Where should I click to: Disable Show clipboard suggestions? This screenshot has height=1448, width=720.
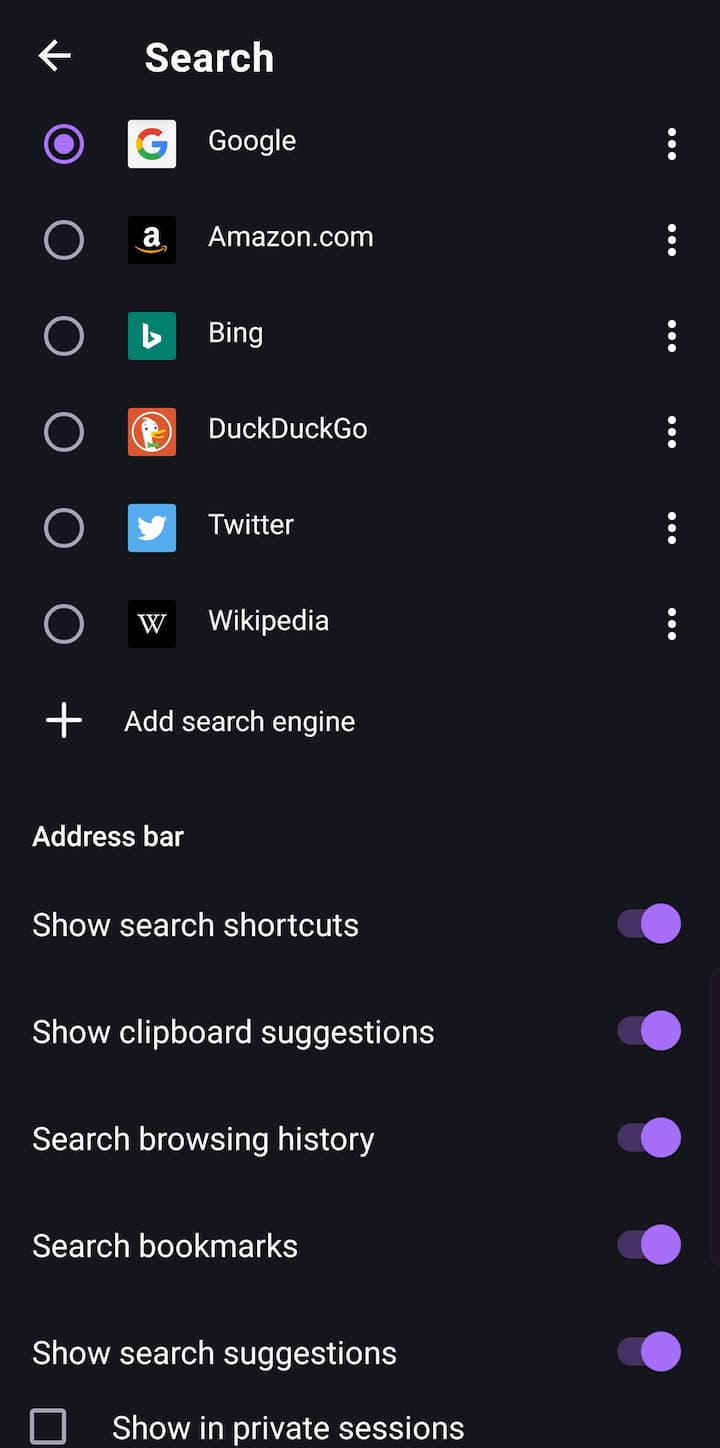(x=647, y=1030)
